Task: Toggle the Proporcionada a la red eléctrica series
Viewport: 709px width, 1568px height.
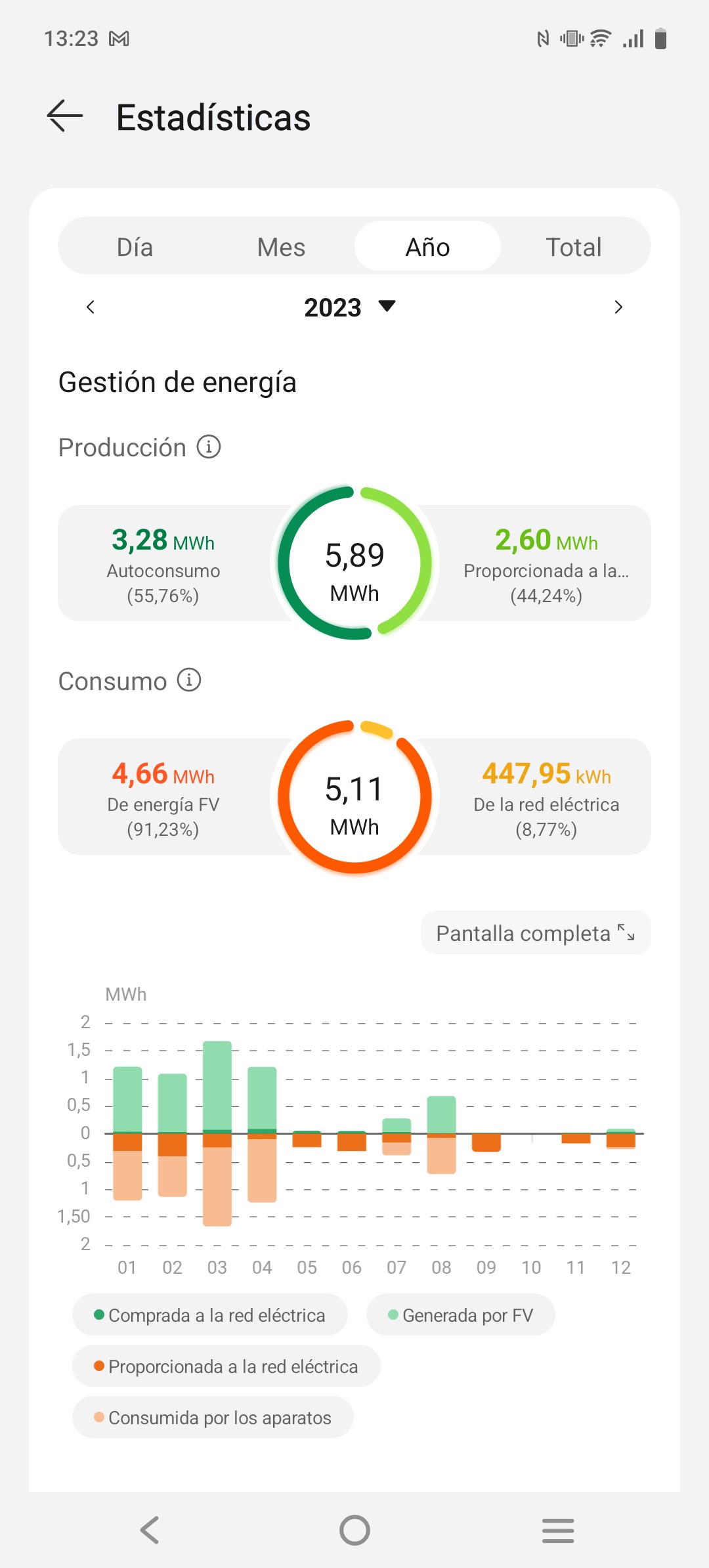Action: tap(226, 1366)
